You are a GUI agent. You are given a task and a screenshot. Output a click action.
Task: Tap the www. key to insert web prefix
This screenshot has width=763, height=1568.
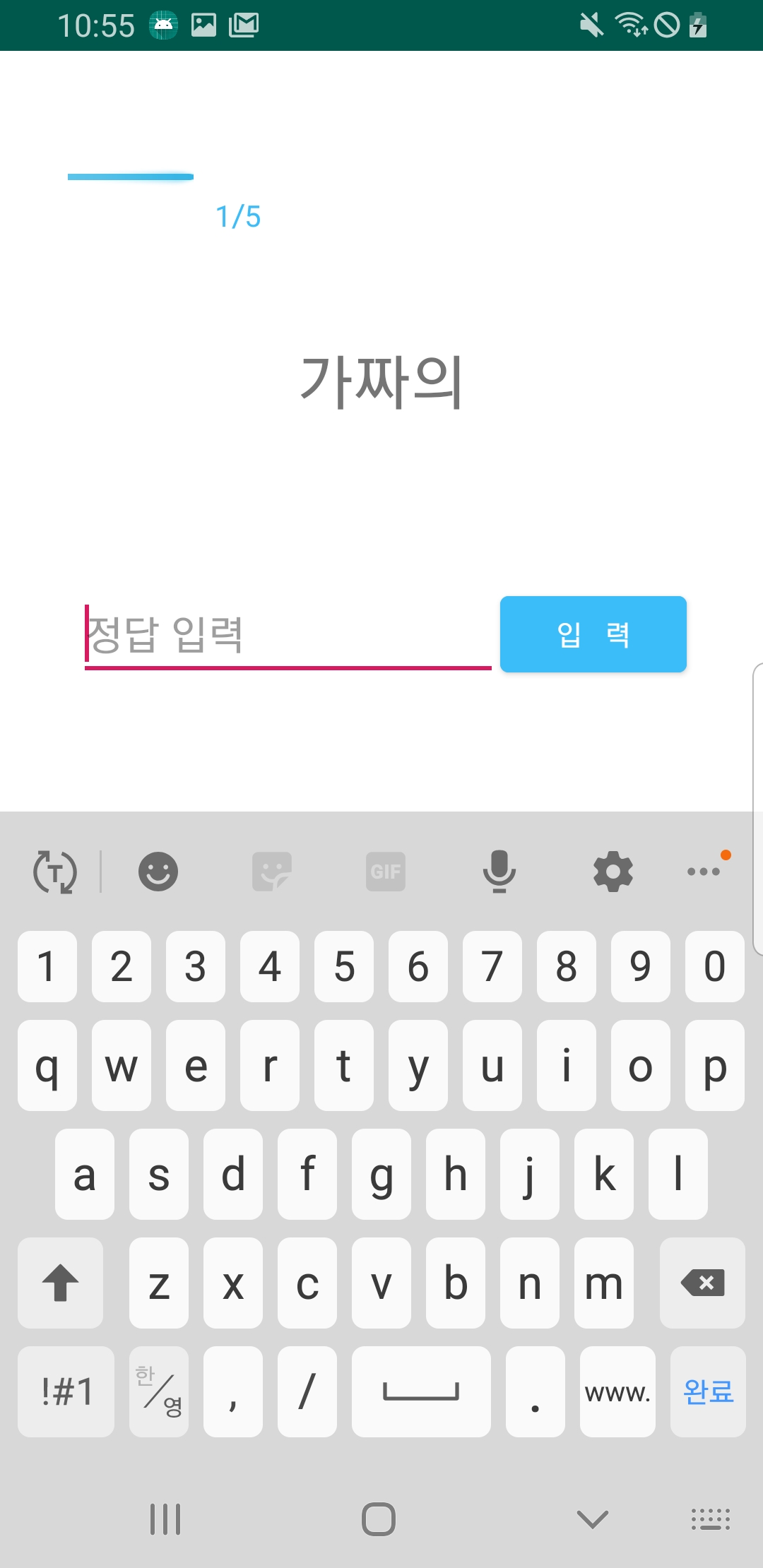point(617,1392)
